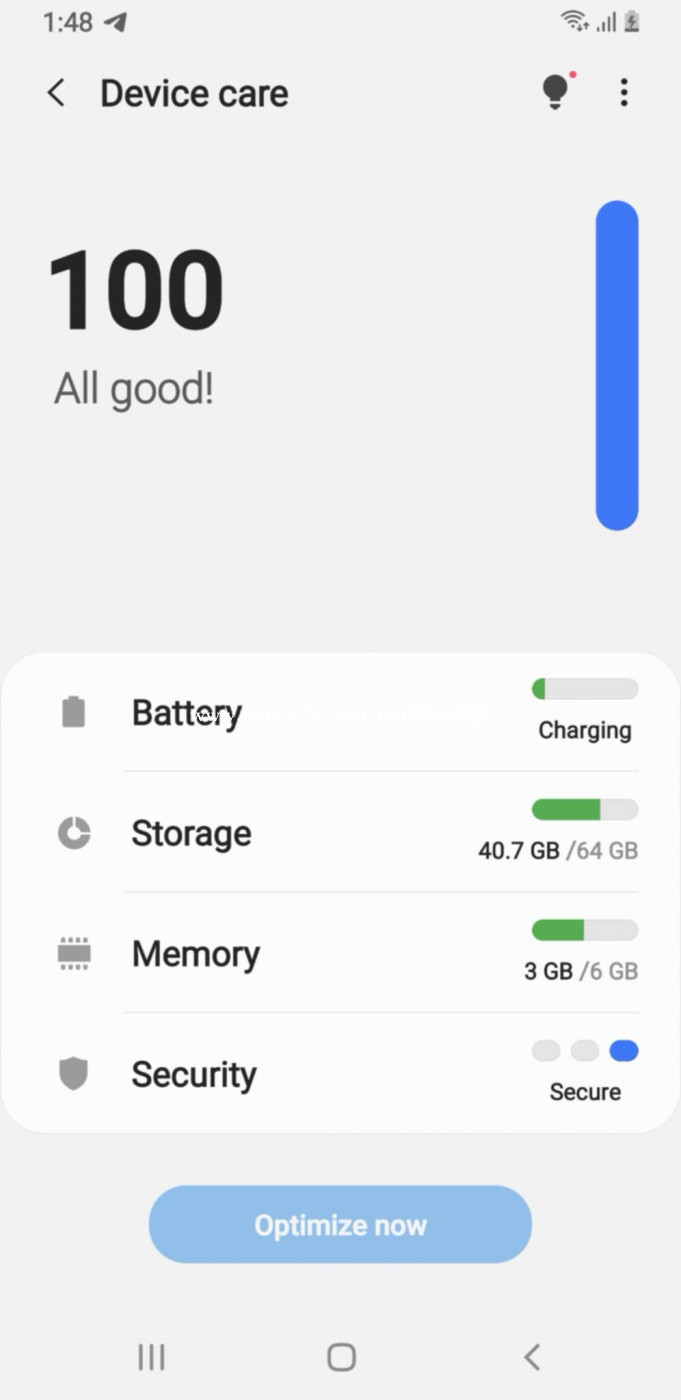Viewport: 681px width, 1400px height.
Task: Go to the home screen
Action: point(341,1357)
